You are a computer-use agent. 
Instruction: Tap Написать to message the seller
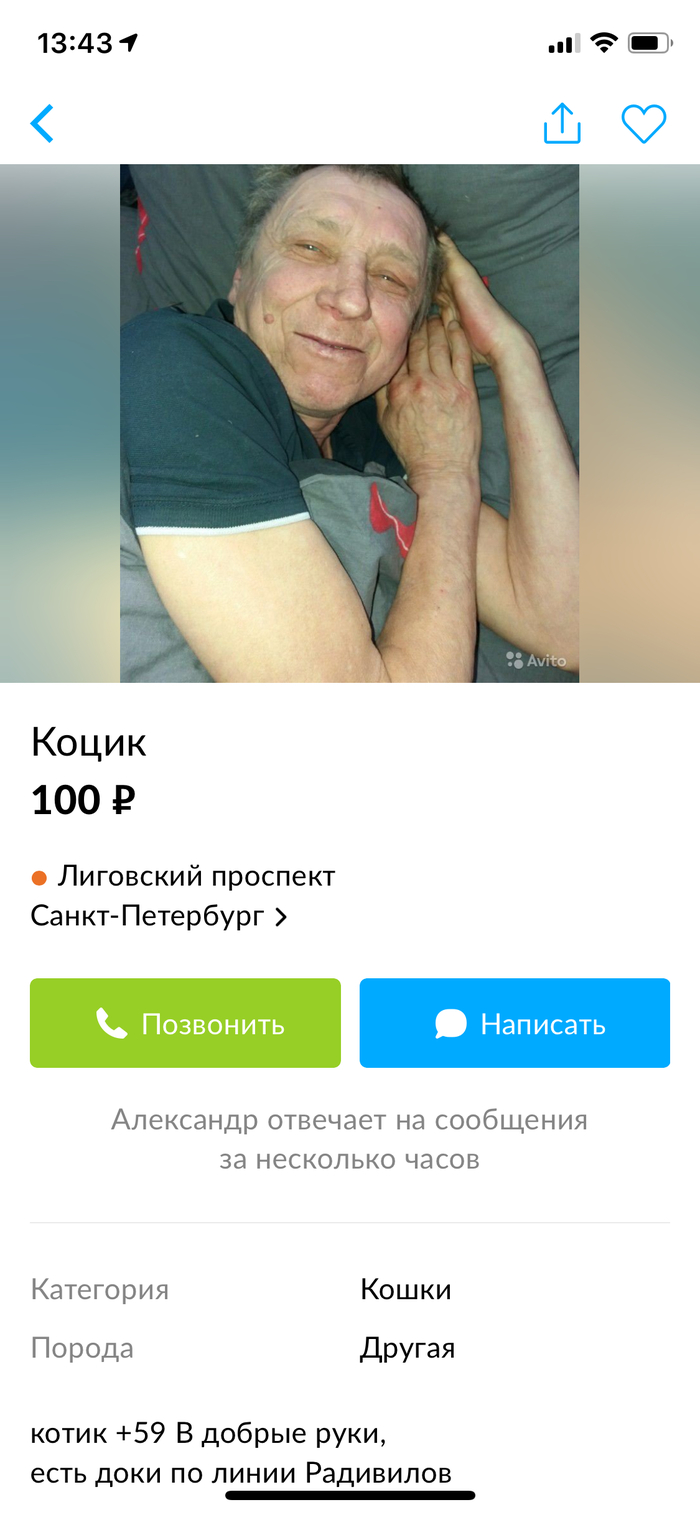514,1023
